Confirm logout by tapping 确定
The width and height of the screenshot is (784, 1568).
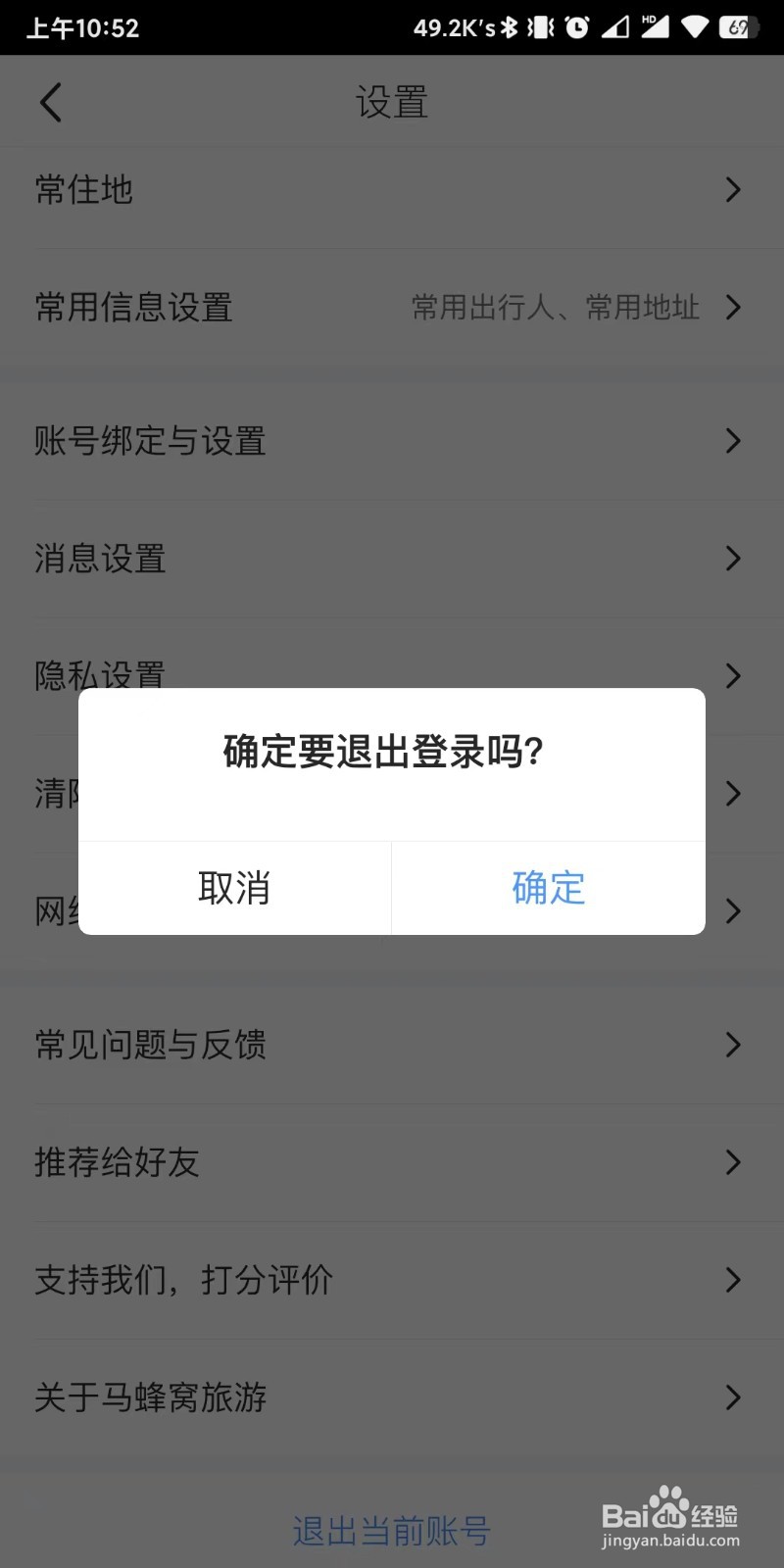pos(548,888)
